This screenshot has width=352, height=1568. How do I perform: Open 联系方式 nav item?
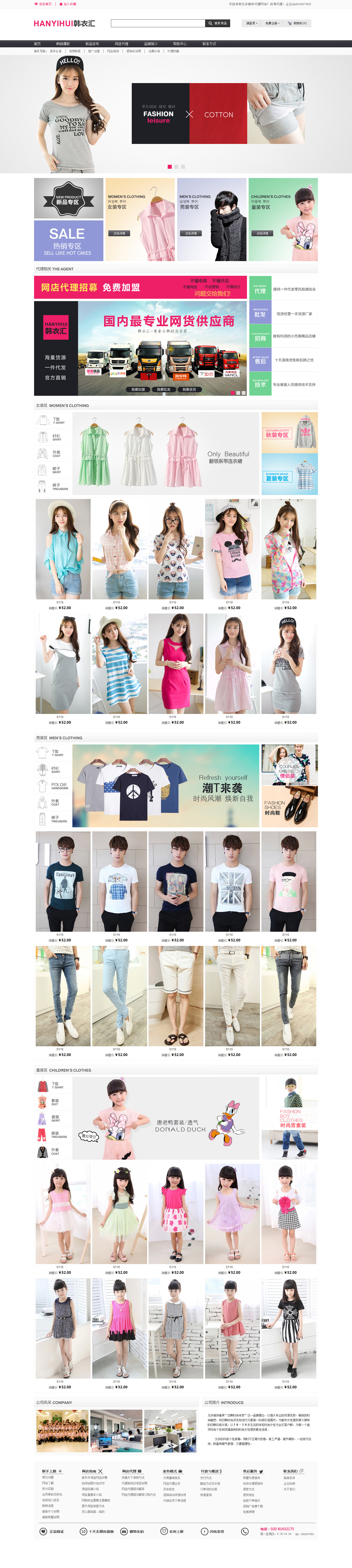coord(209,44)
